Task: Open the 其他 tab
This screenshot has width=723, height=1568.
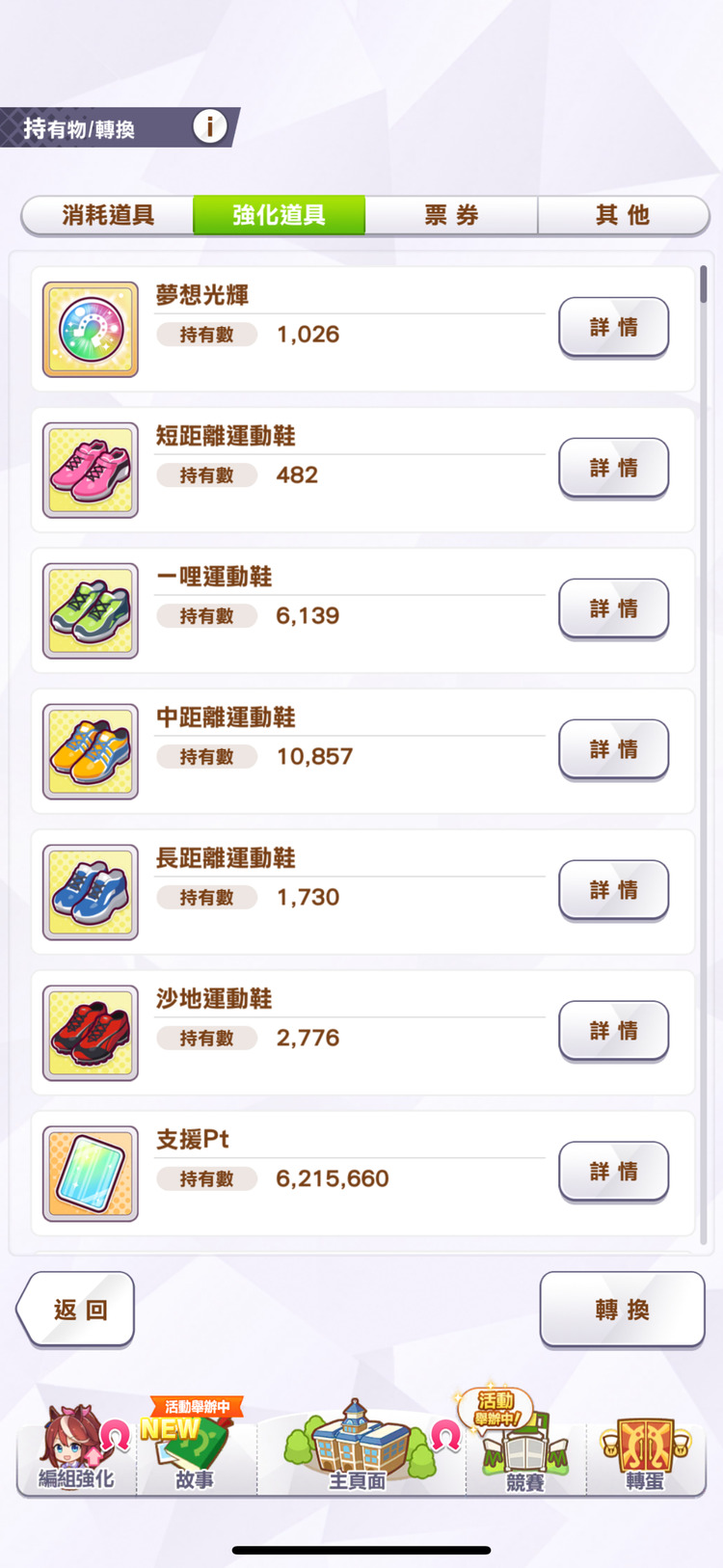Action: coord(623,215)
